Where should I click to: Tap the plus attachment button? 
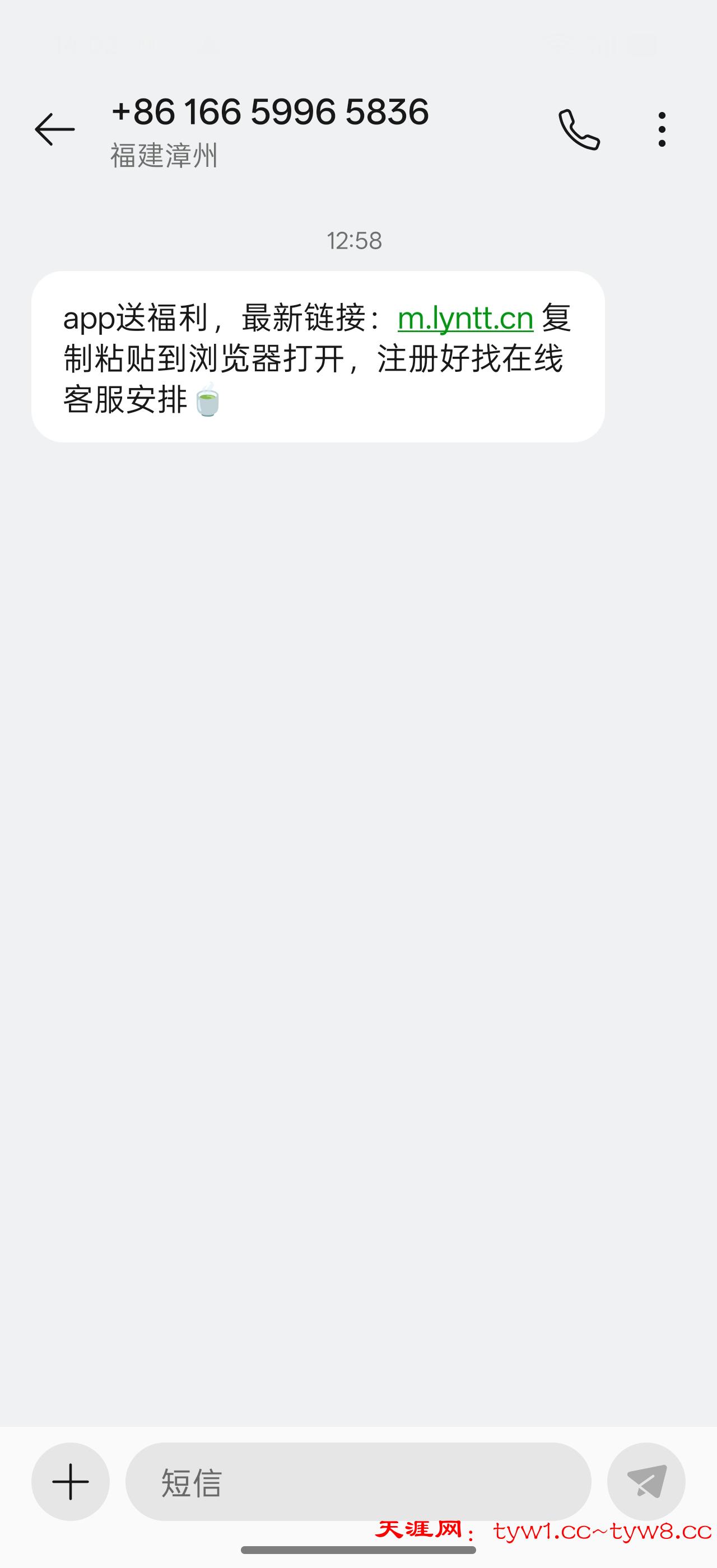coord(71,1482)
